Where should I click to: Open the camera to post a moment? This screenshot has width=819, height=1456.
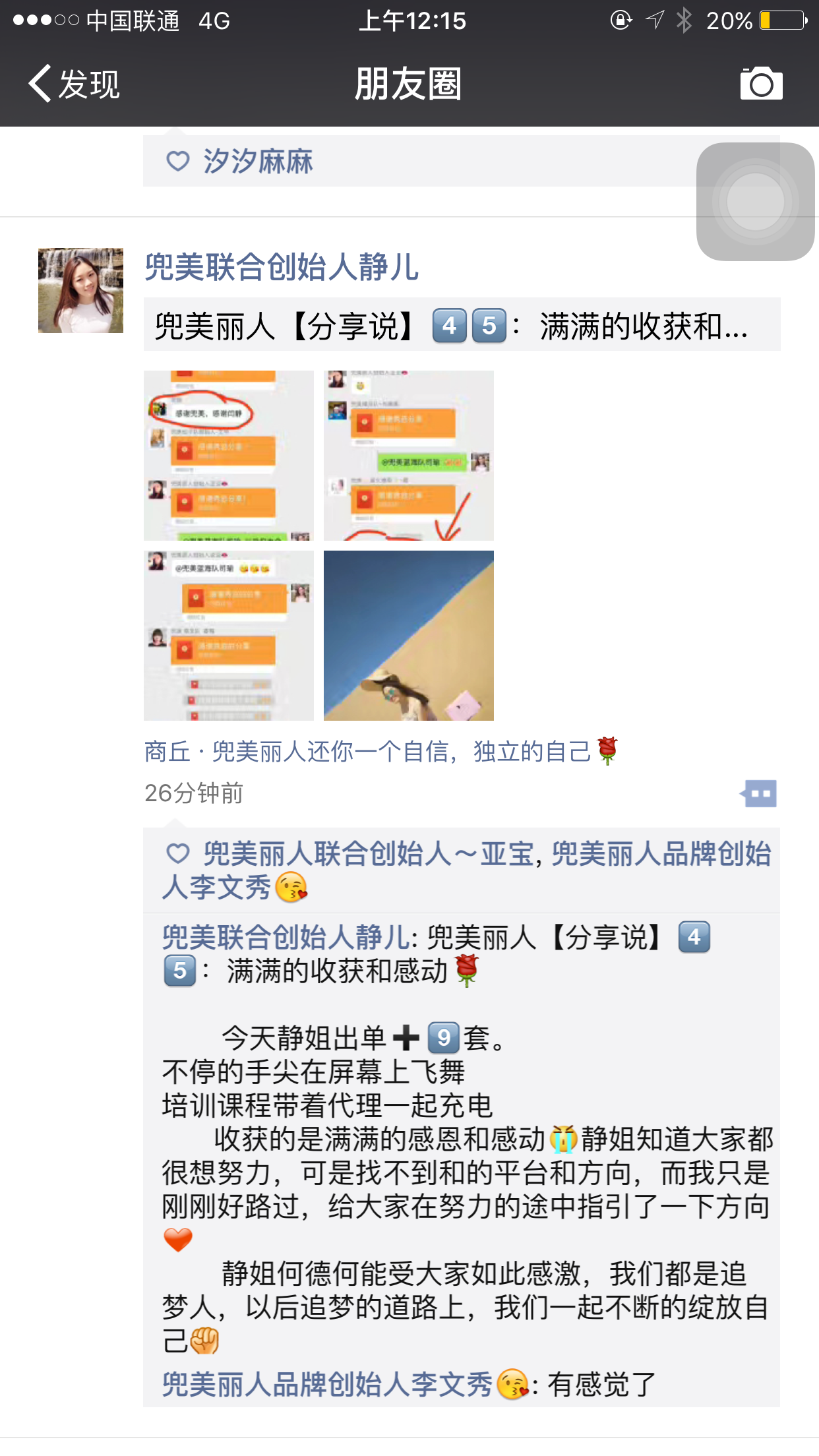click(x=761, y=84)
